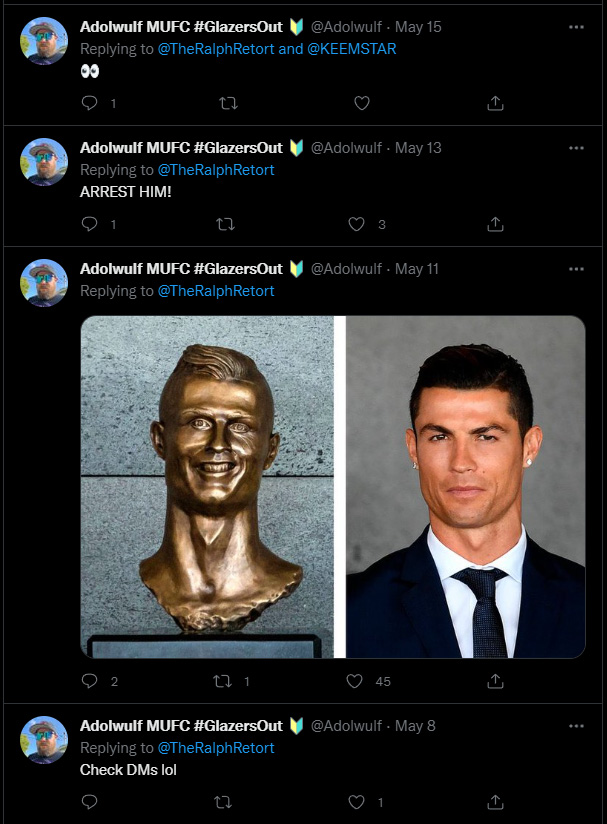The width and height of the screenshot is (607, 824).
Task: Share the May 15 eyes emoji tweet
Action: click(495, 103)
